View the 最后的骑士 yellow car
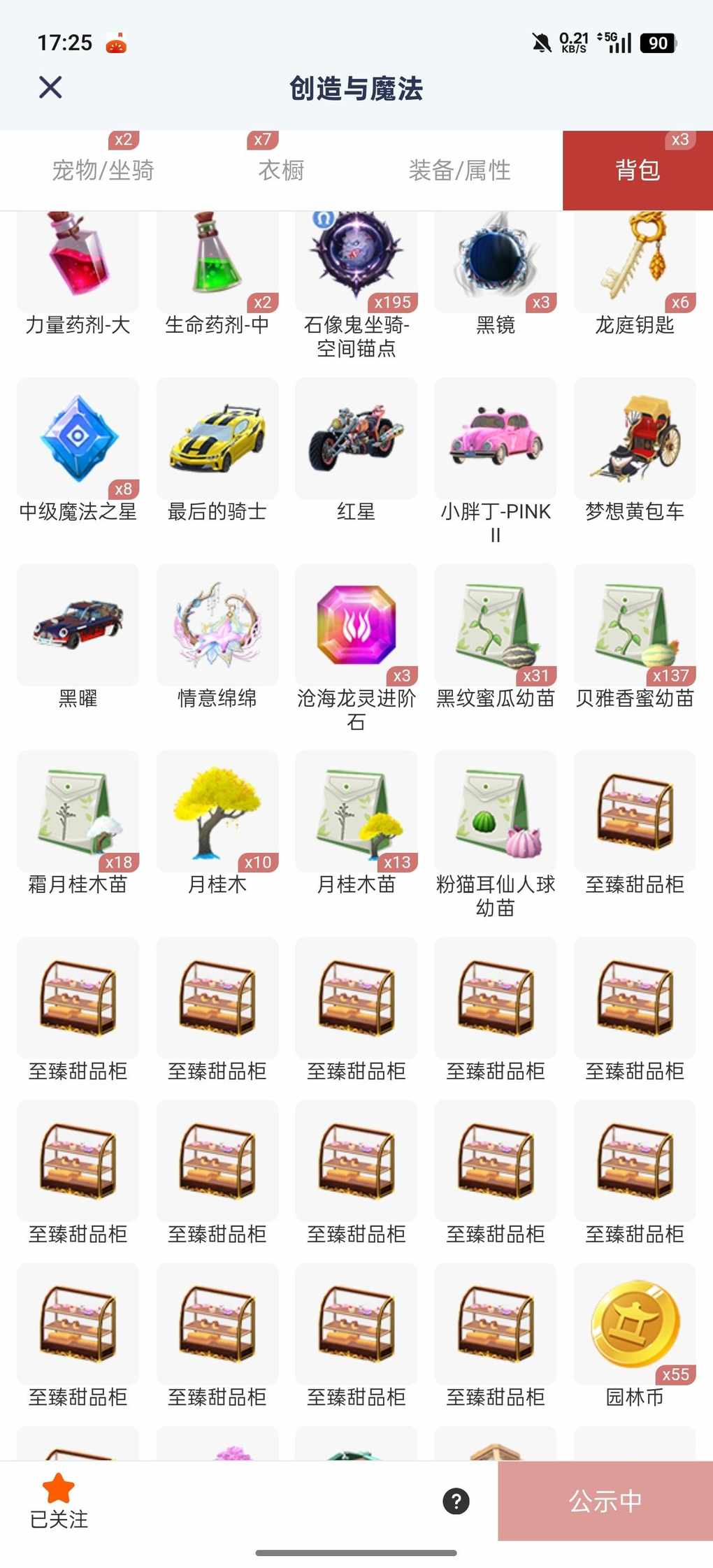This screenshot has height=1568, width=713. coord(217,439)
